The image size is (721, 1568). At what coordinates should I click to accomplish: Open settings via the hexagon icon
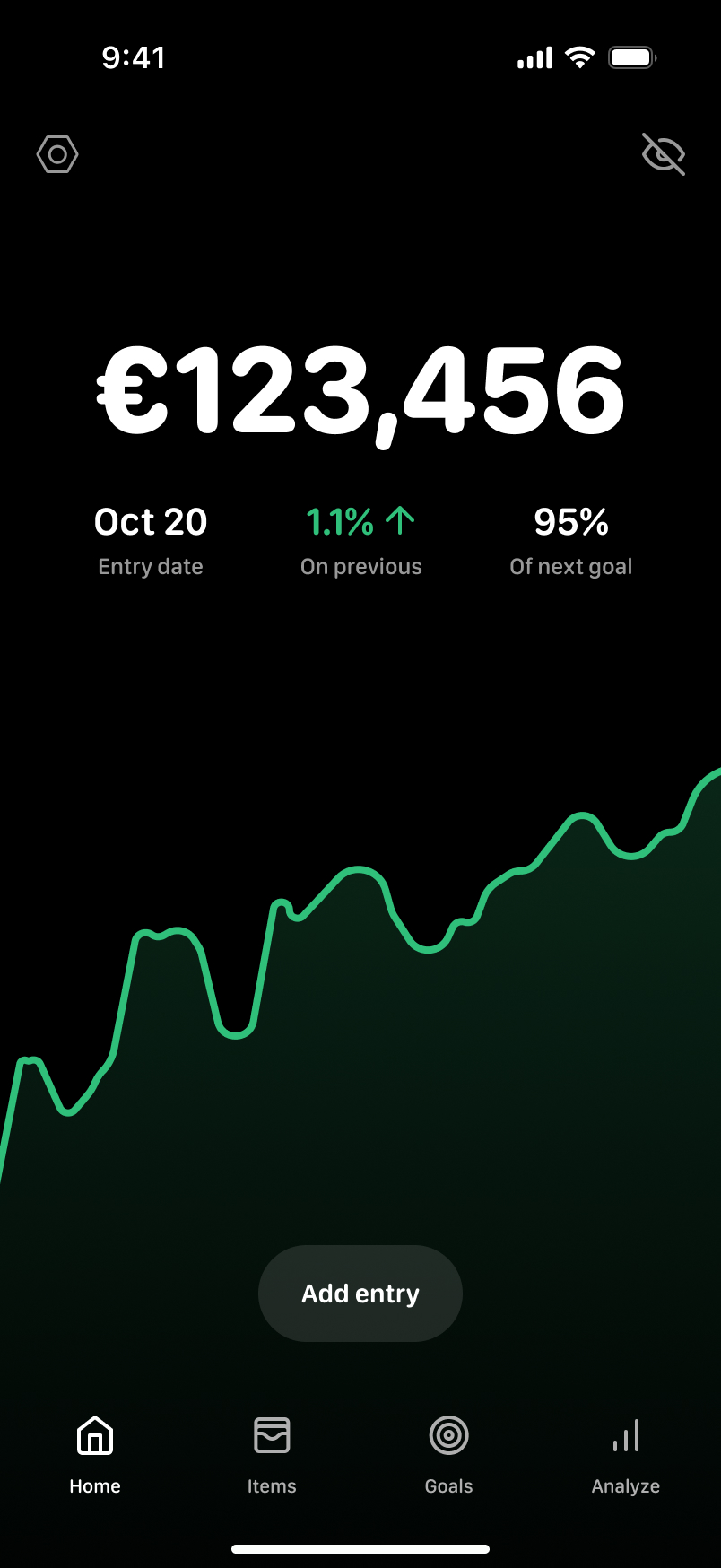click(x=57, y=155)
